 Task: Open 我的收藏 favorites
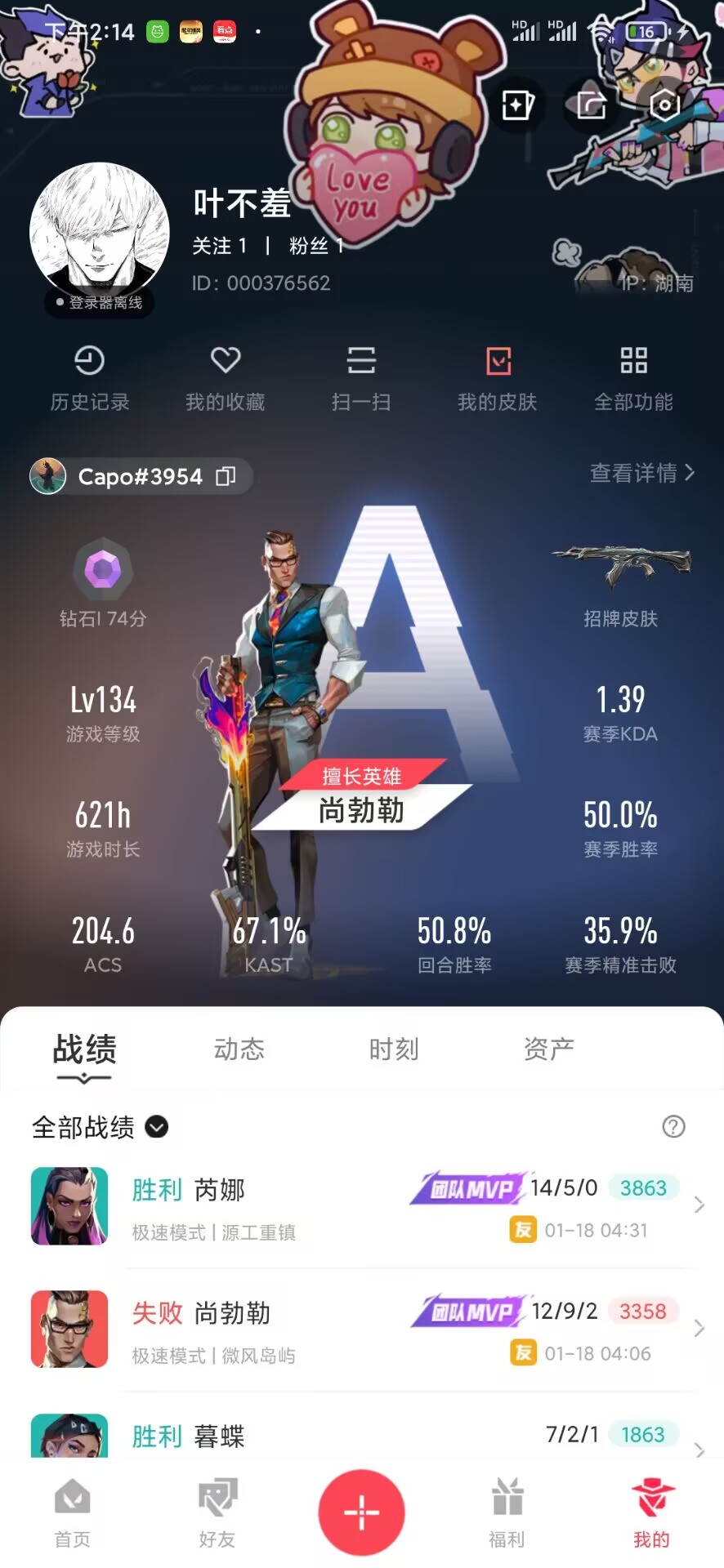pos(226,378)
